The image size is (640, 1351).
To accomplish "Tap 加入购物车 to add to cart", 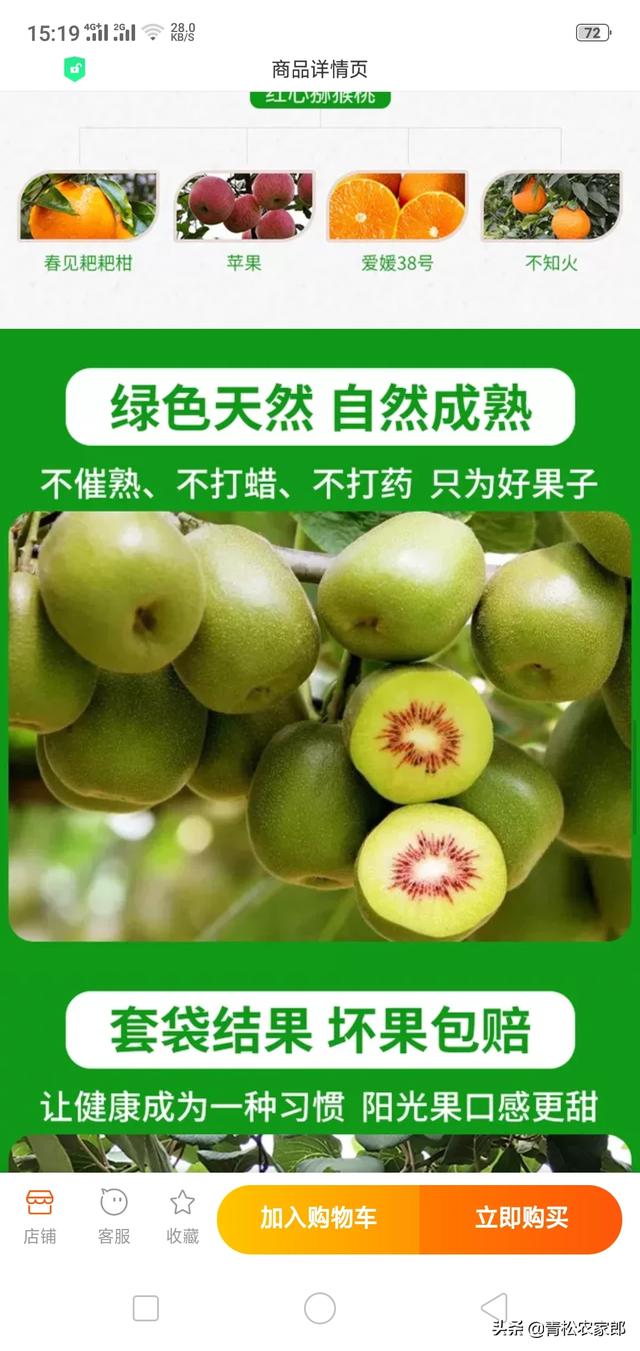I will pos(319,1218).
